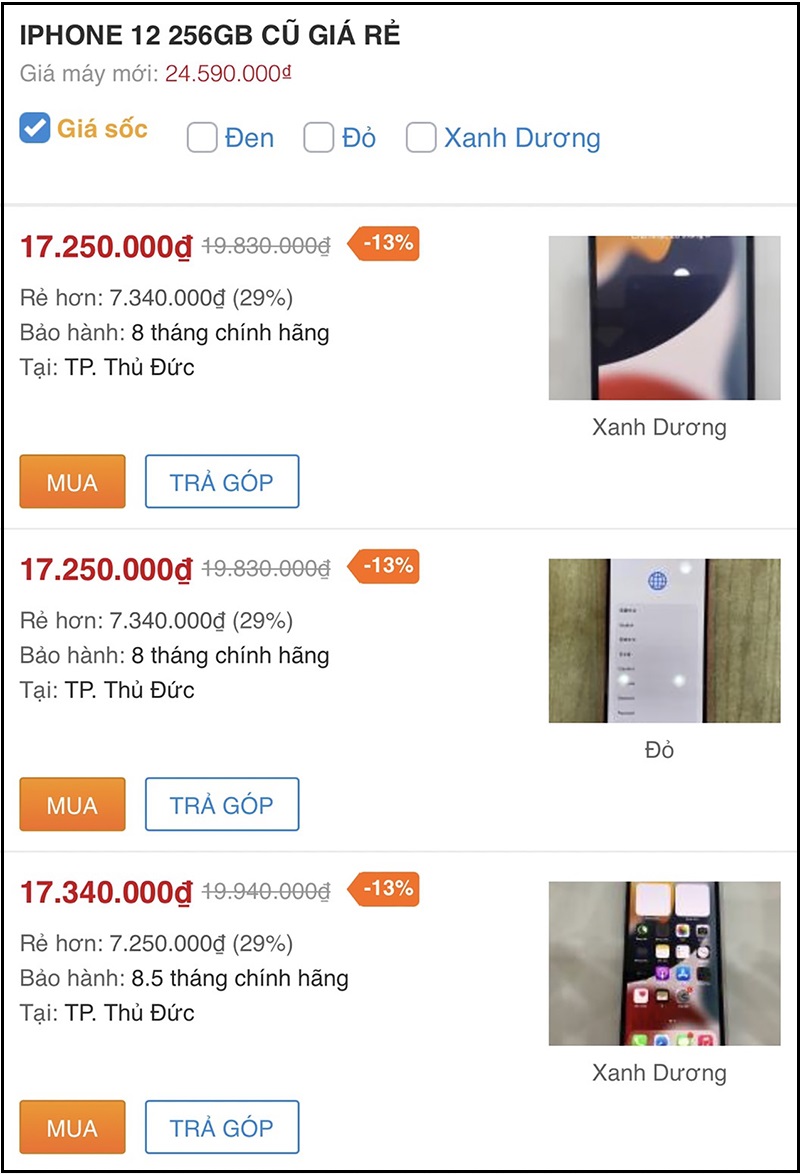Image resolution: width=800 pixels, height=1174 pixels.
Task: Open the first Xanh Dương phone thumbnail
Action: tap(665, 316)
